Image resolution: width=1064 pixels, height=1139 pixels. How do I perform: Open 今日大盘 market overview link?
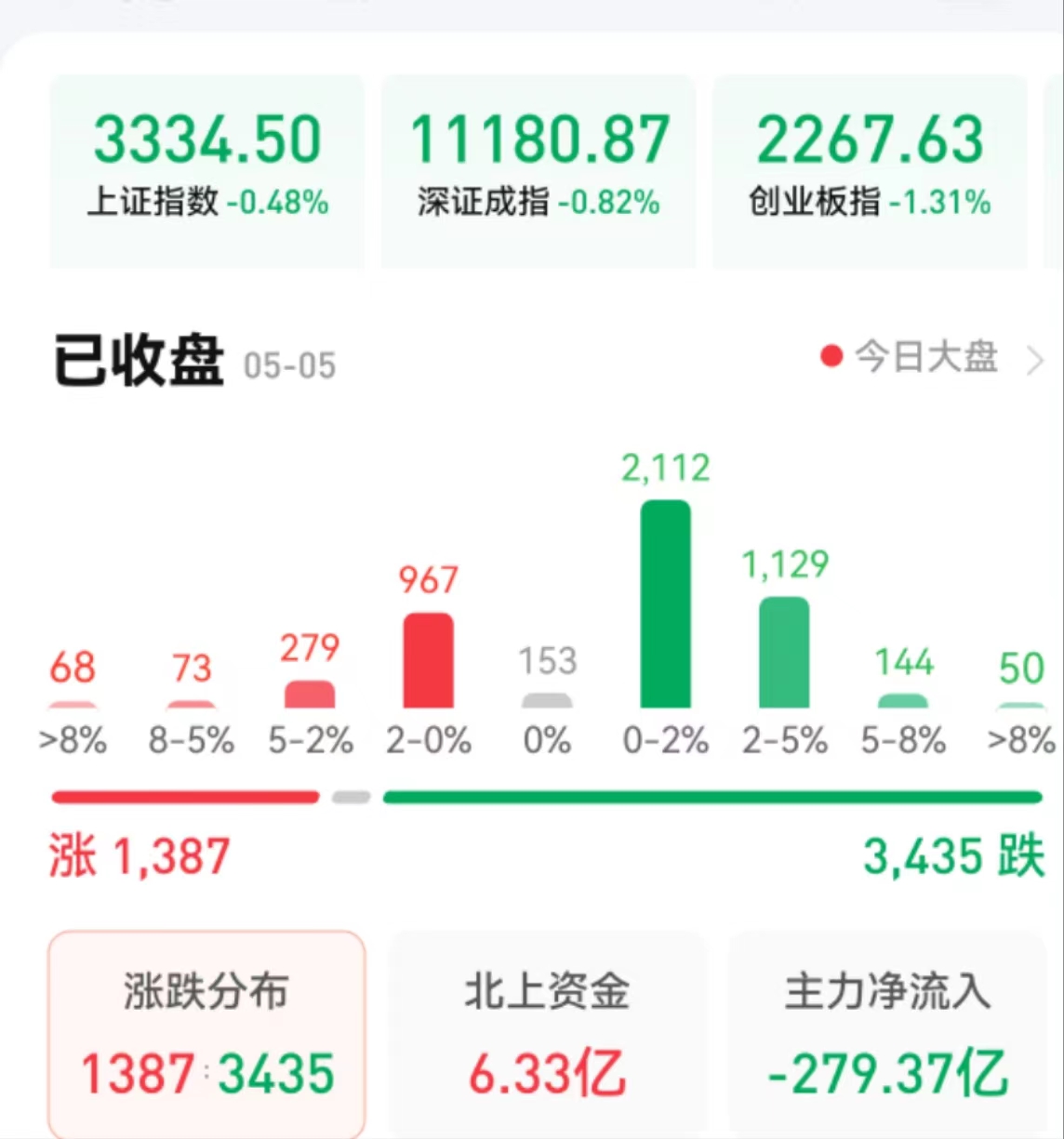point(930,358)
